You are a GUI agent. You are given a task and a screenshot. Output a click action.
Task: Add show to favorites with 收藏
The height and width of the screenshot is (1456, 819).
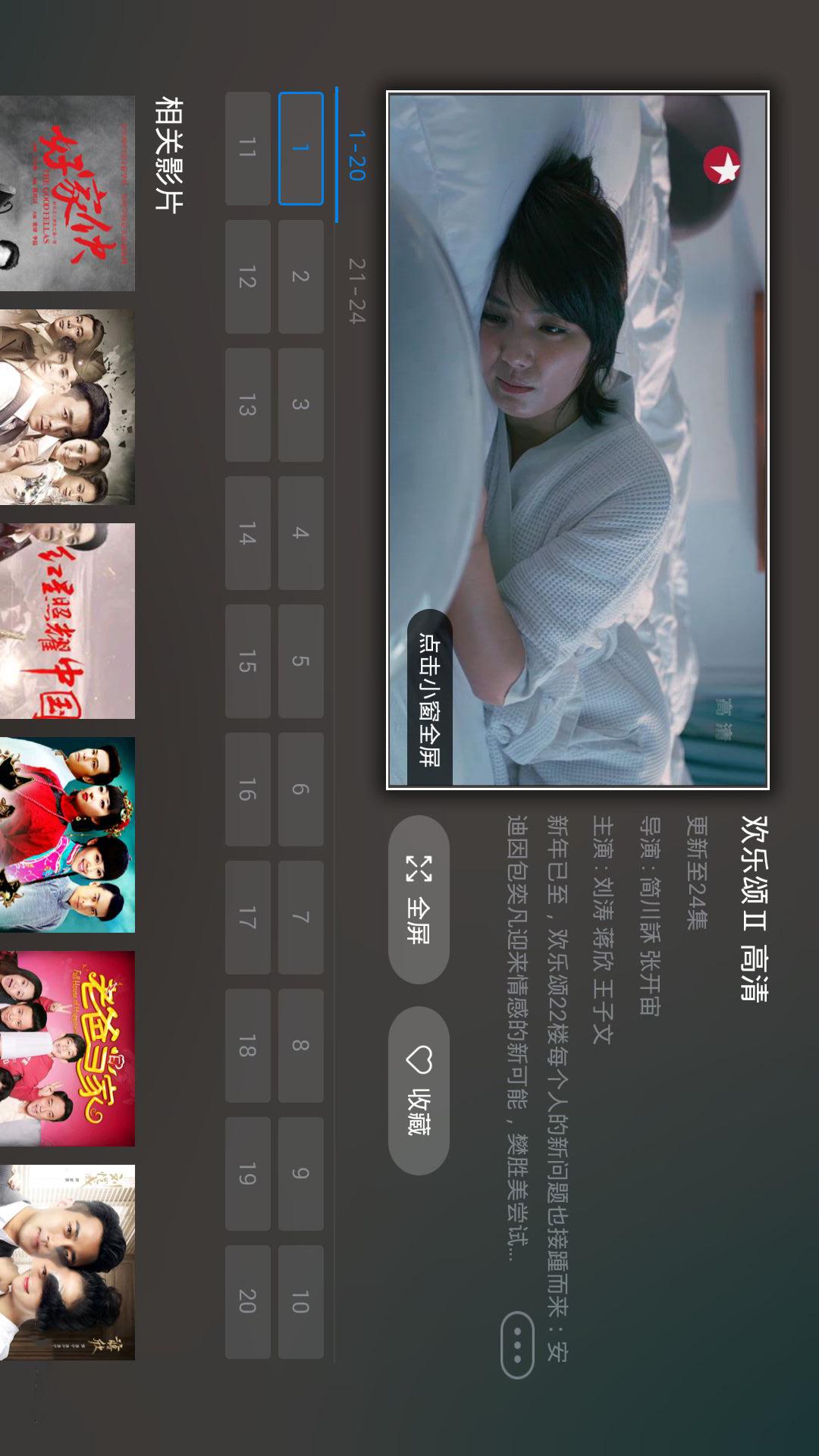[x=419, y=1090]
